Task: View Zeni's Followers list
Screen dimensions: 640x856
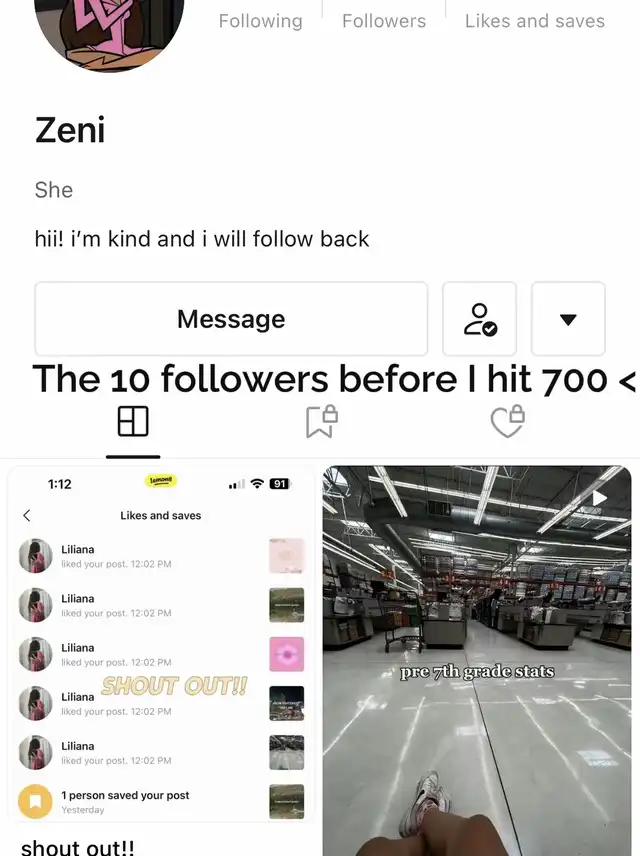Action: 384,21
